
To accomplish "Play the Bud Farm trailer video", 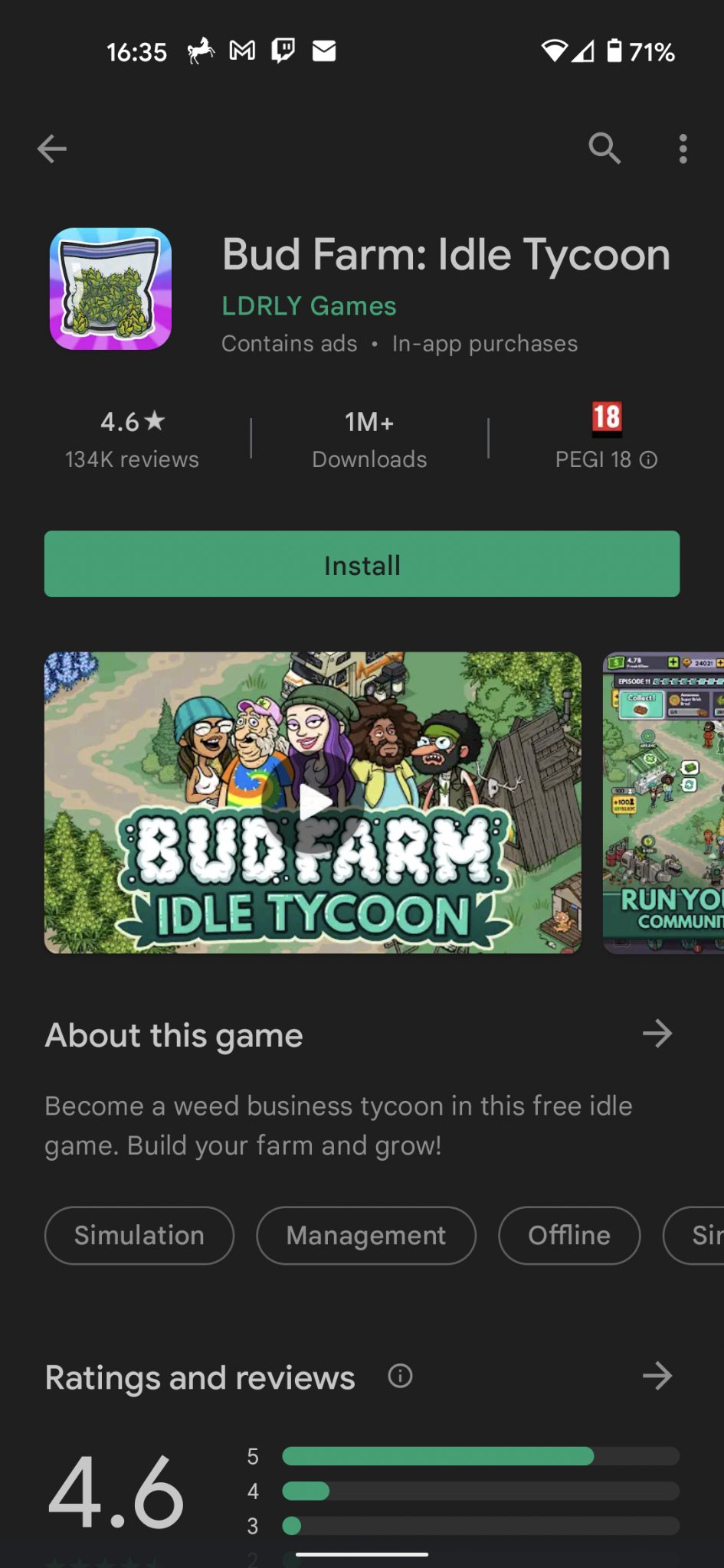I will (x=313, y=803).
